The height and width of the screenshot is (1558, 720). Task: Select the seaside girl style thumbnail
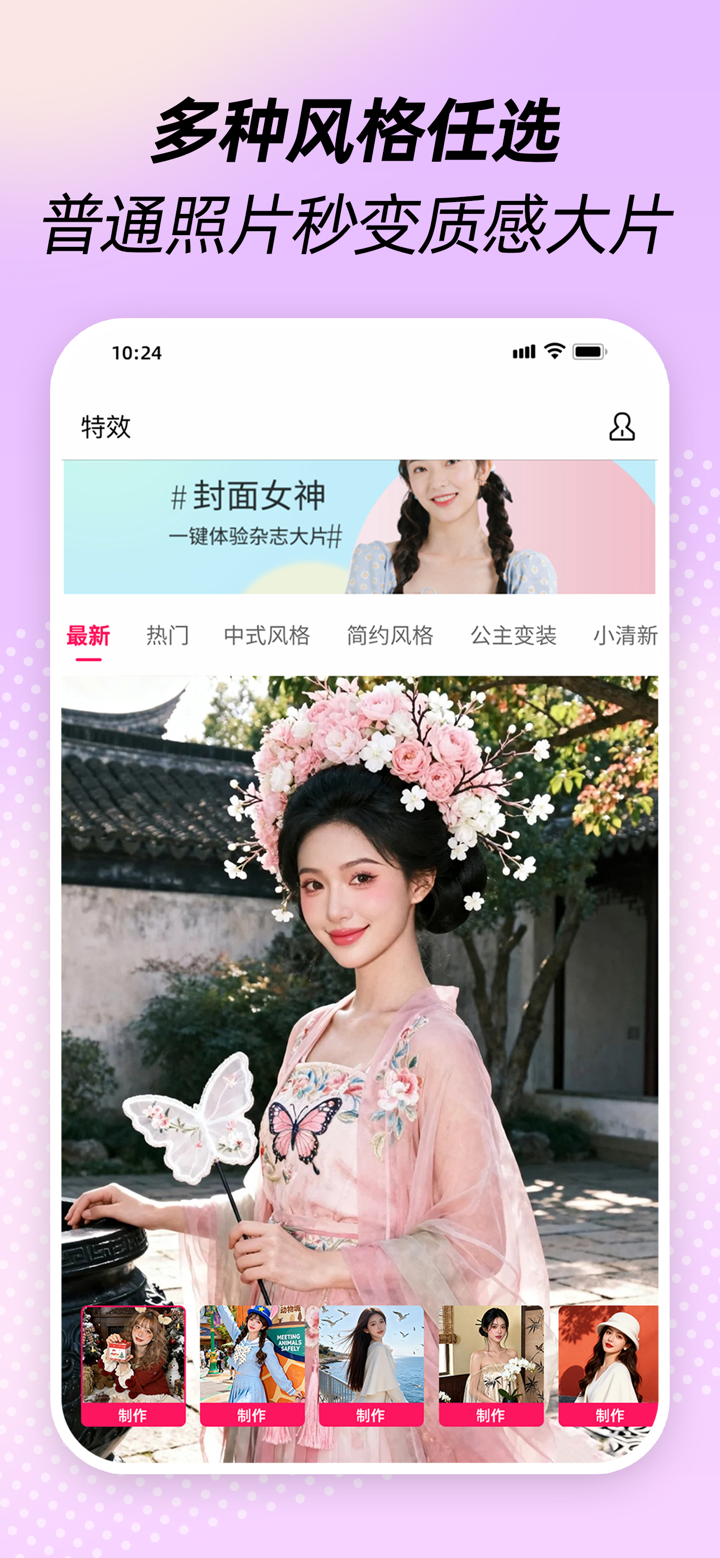371,1350
